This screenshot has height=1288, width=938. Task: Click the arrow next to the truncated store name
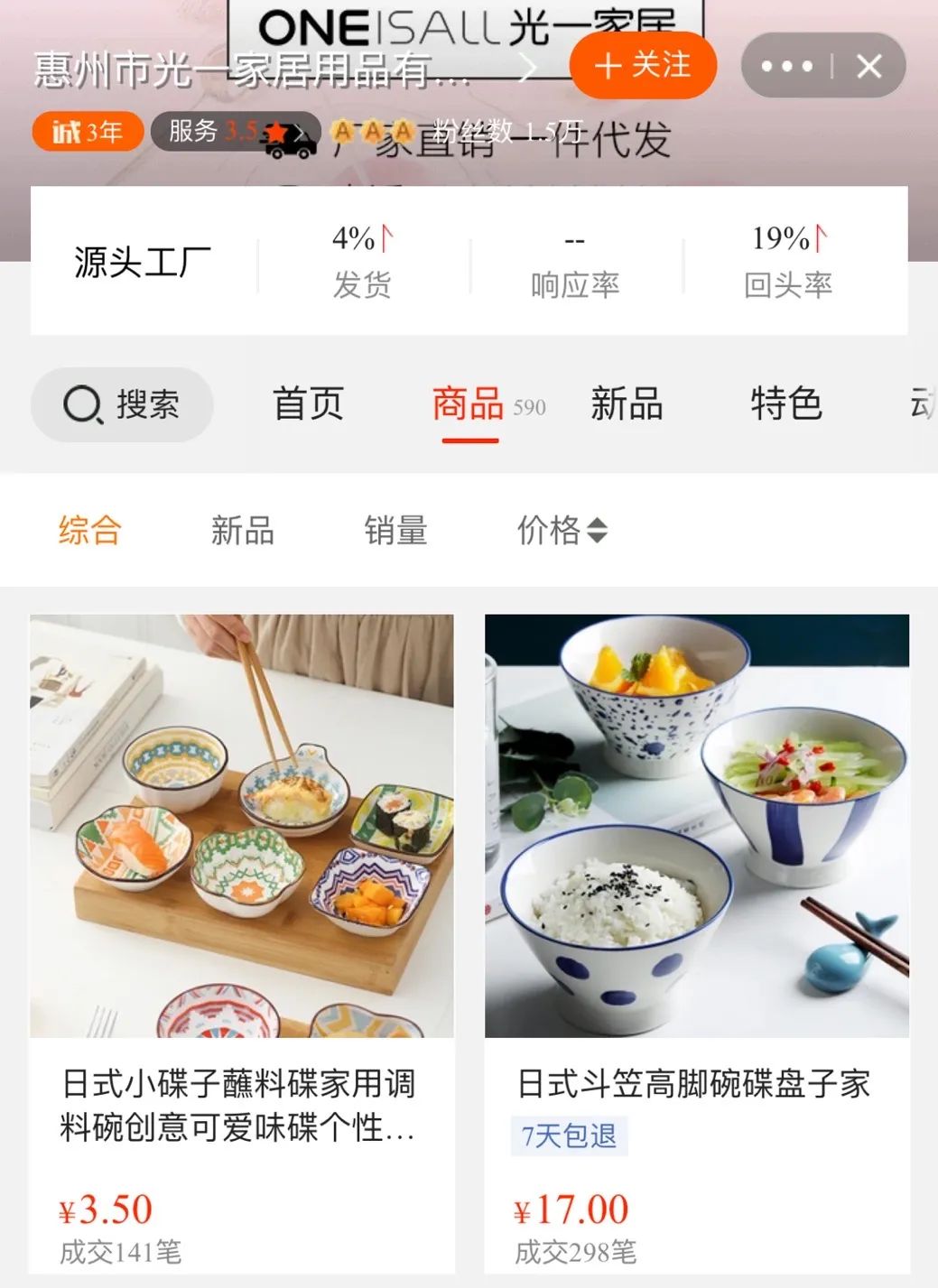pos(528,66)
